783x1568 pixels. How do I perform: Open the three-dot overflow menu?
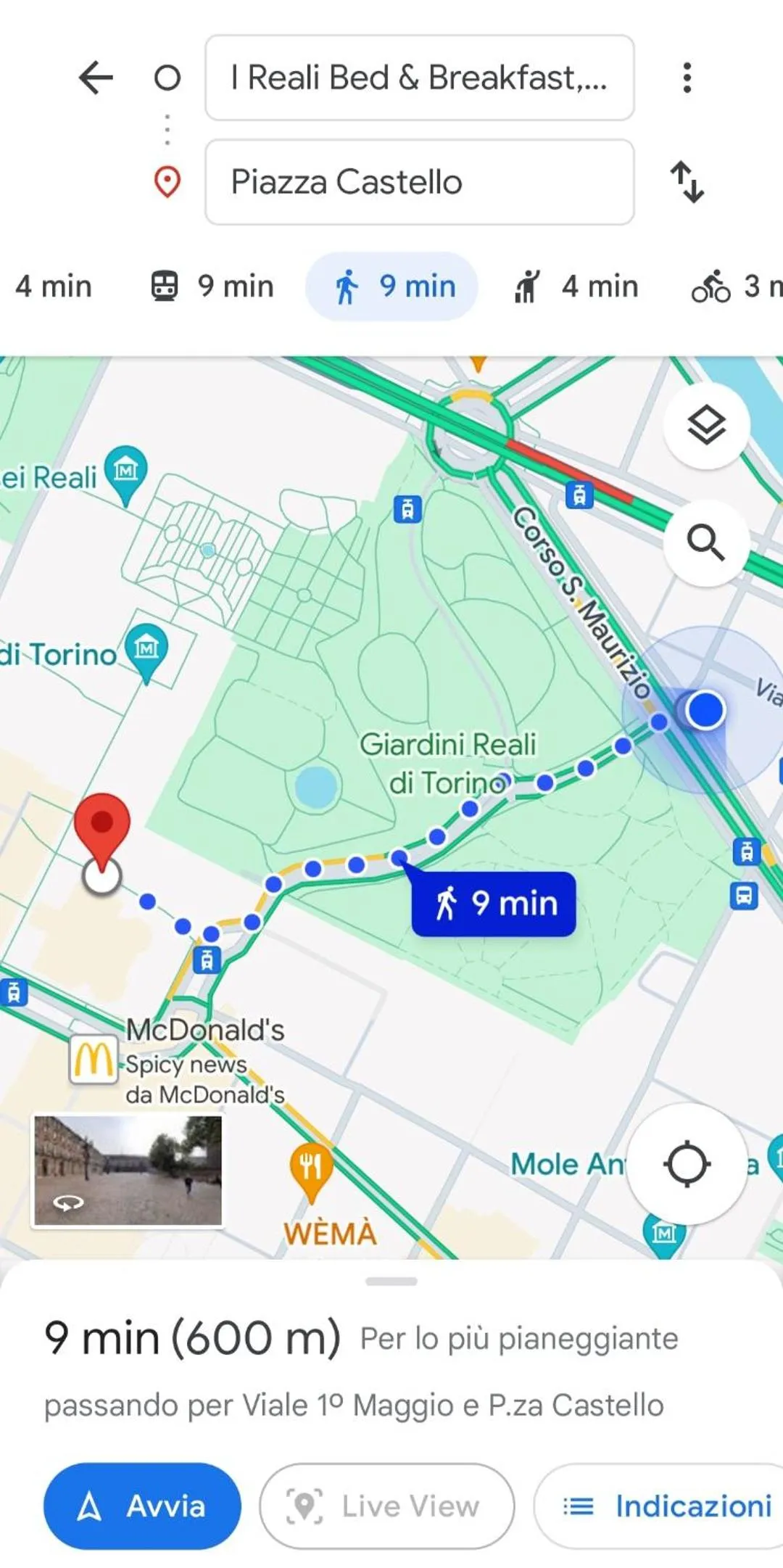click(687, 78)
